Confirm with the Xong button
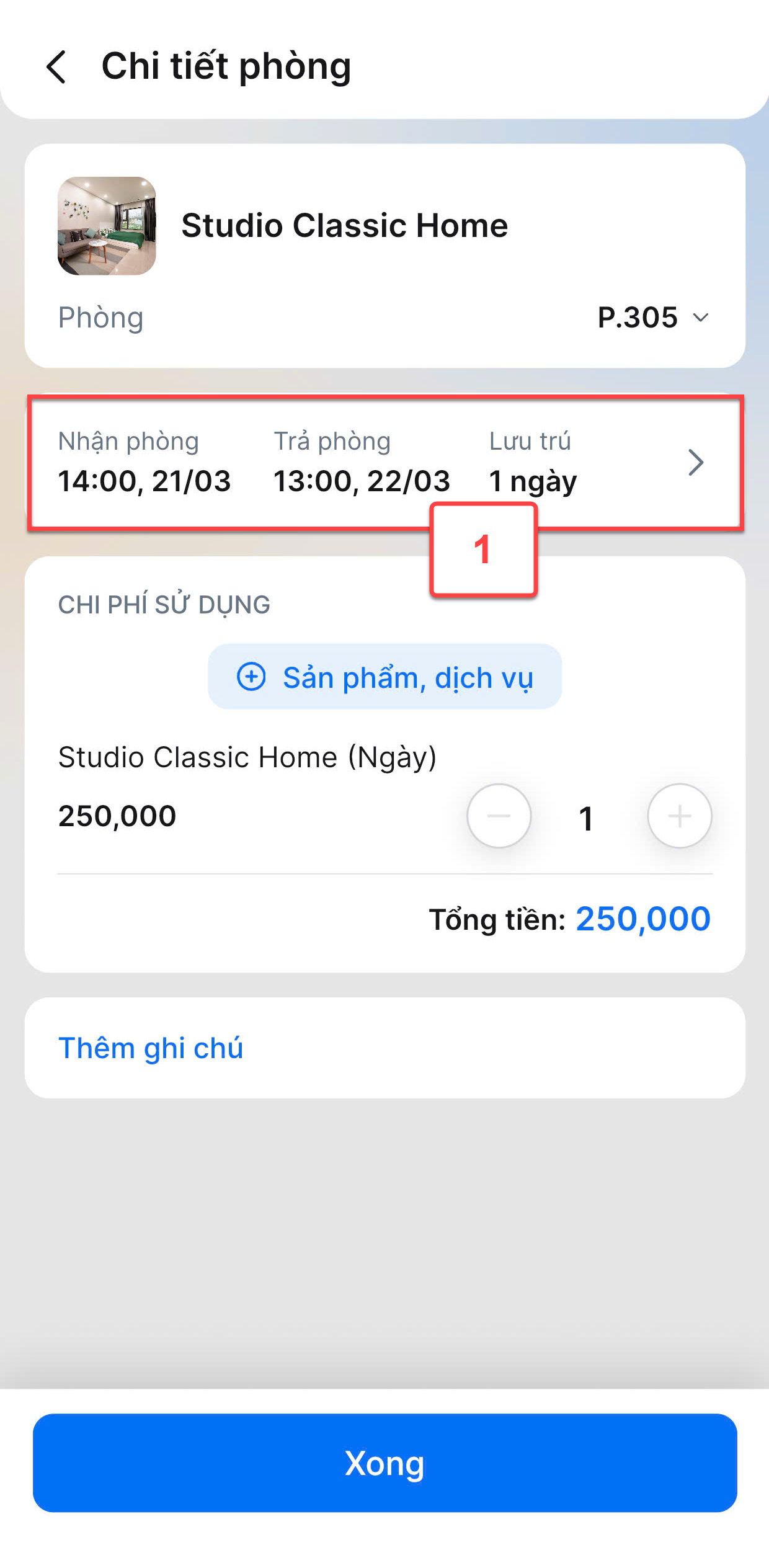This screenshot has width=769, height=1568. pyautogui.click(x=384, y=1463)
